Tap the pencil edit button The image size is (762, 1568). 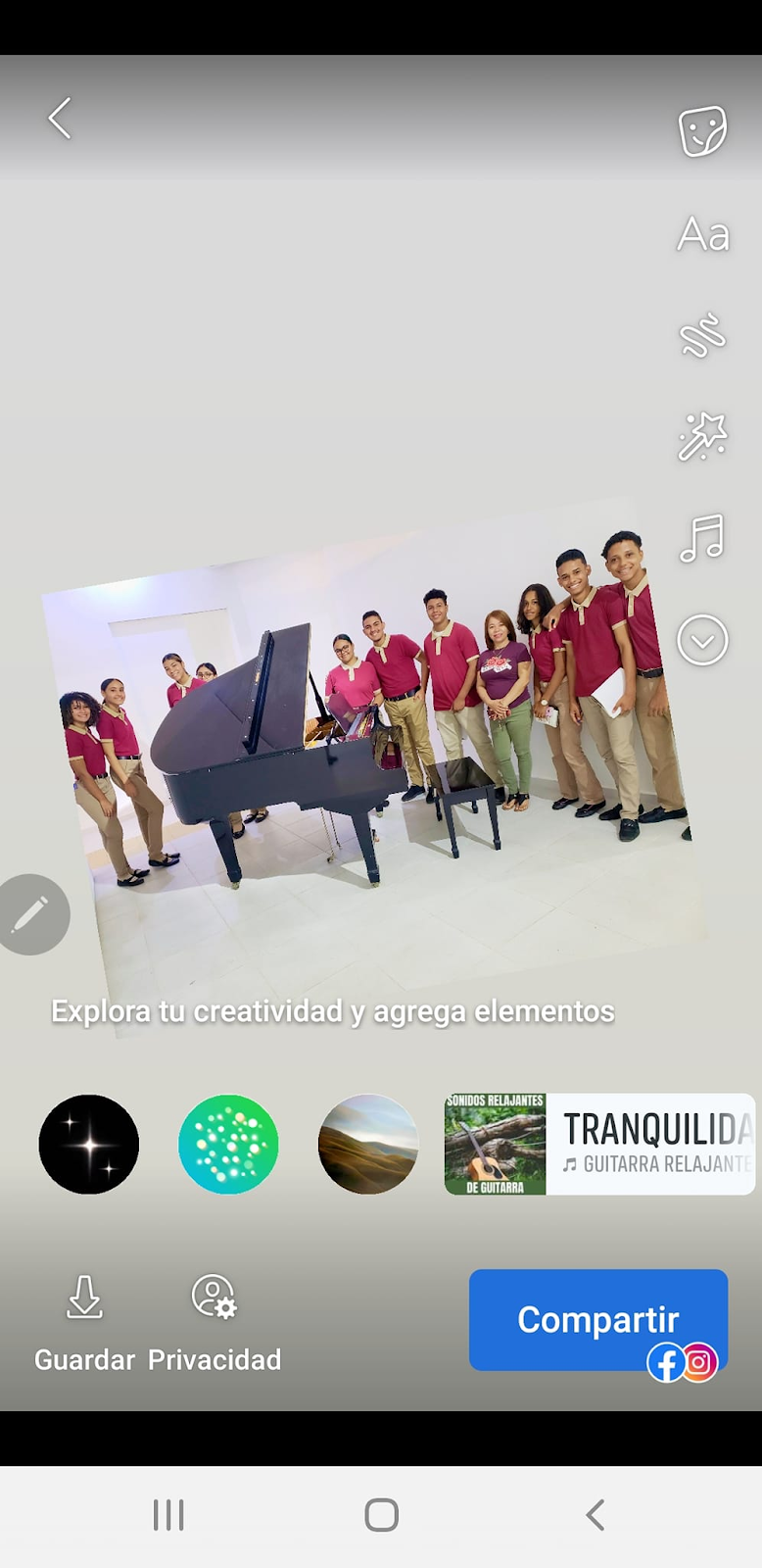(31, 914)
